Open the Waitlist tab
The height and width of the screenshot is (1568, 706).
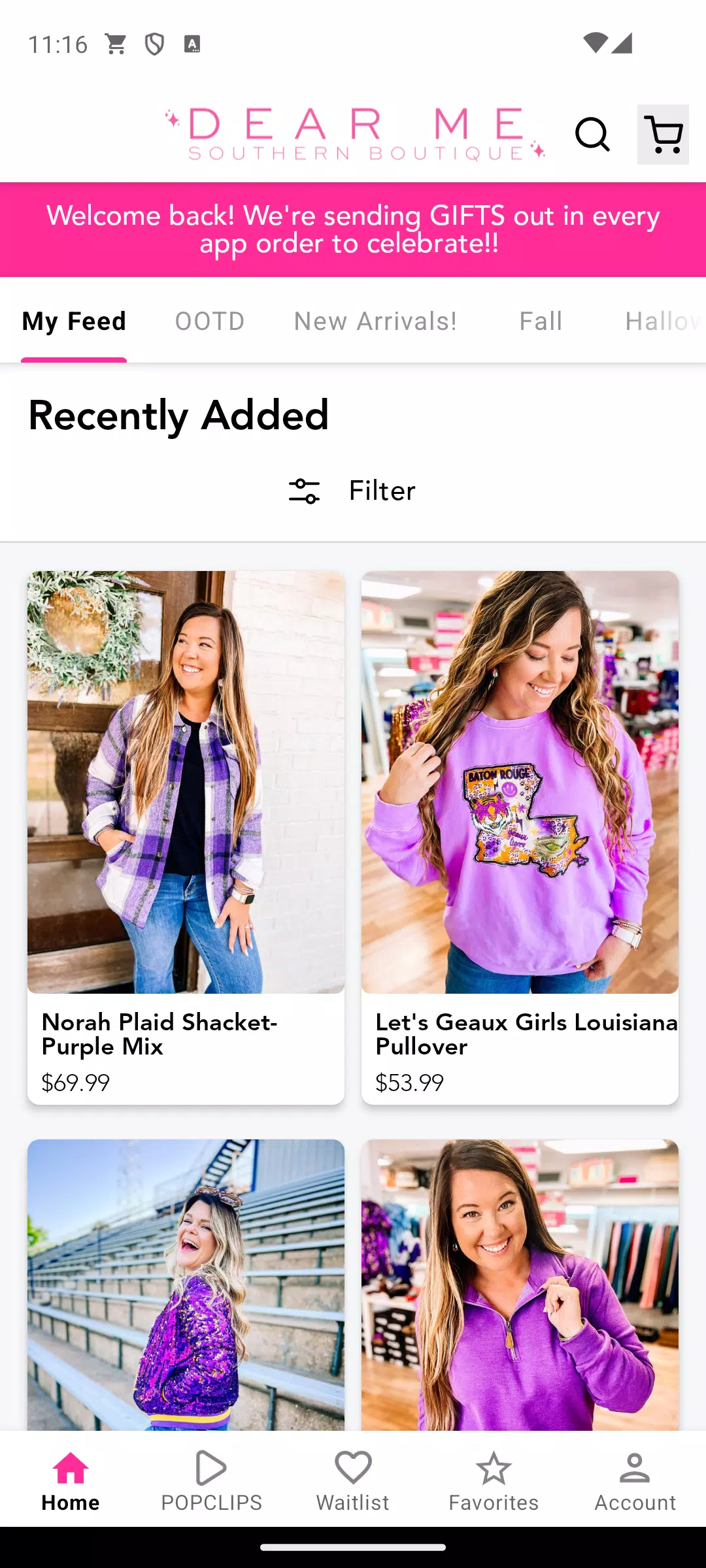[x=353, y=1480]
